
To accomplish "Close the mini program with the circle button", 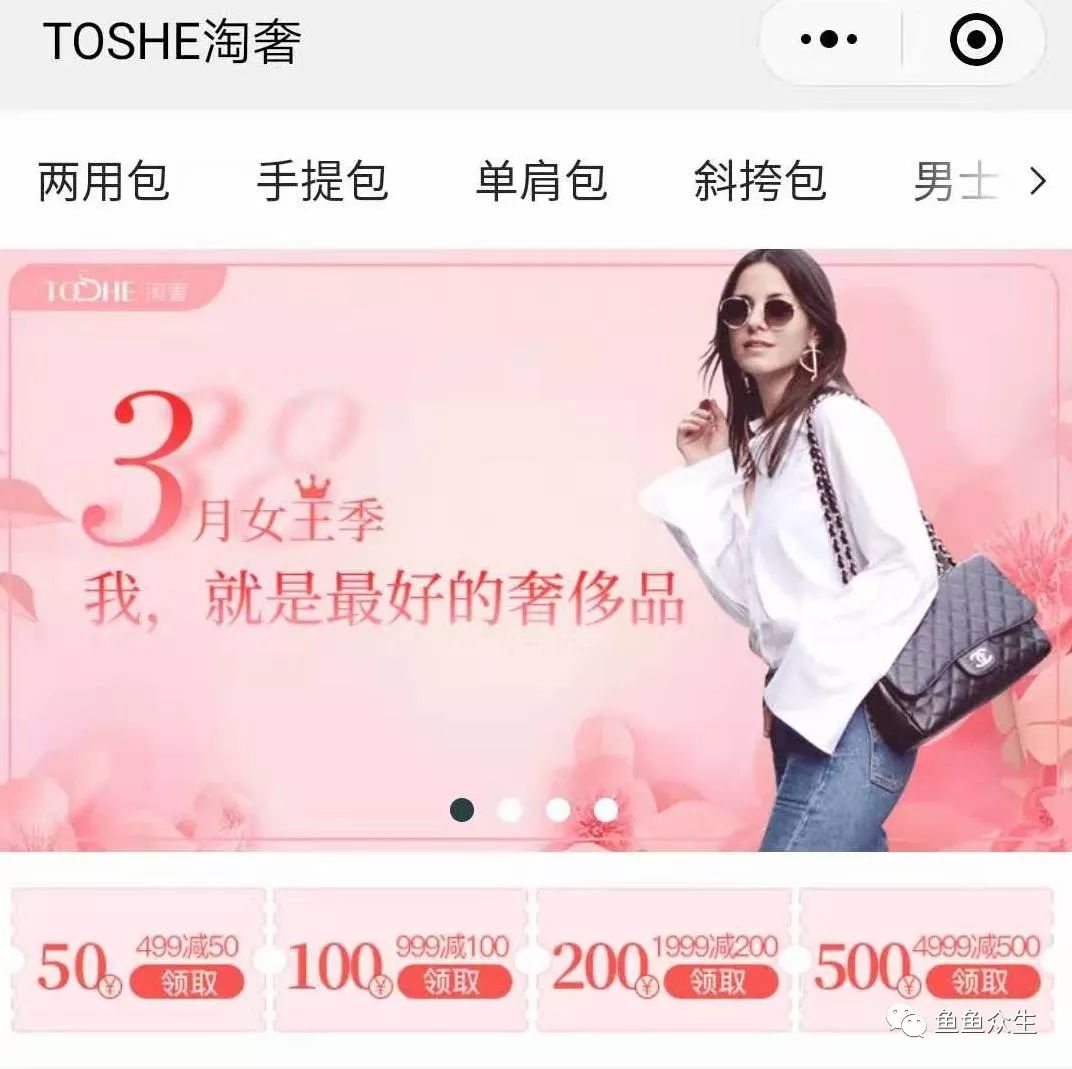I will pyautogui.click(x=974, y=41).
